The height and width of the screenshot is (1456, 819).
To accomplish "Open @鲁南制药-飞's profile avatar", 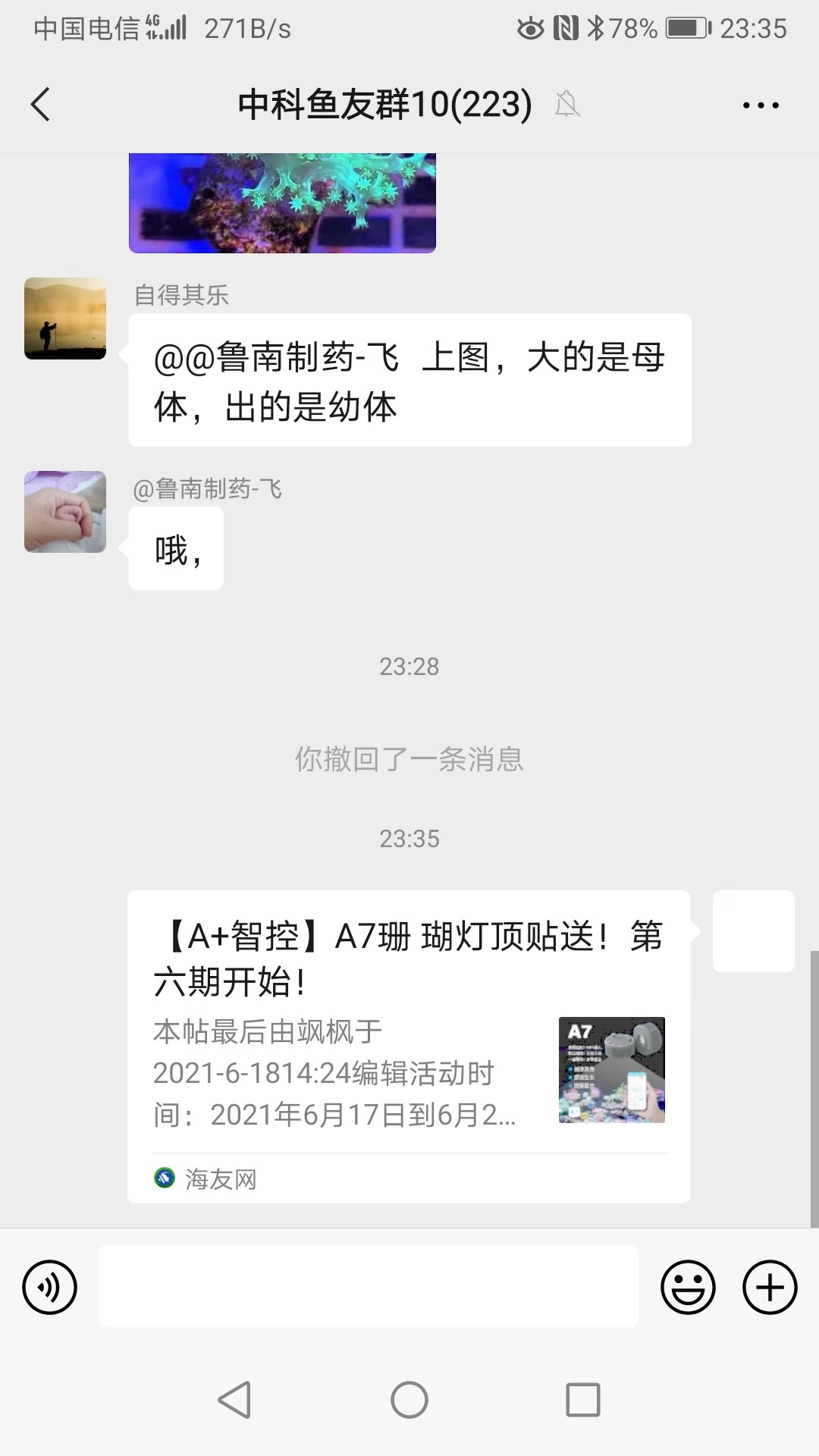I will click(65, 512).
